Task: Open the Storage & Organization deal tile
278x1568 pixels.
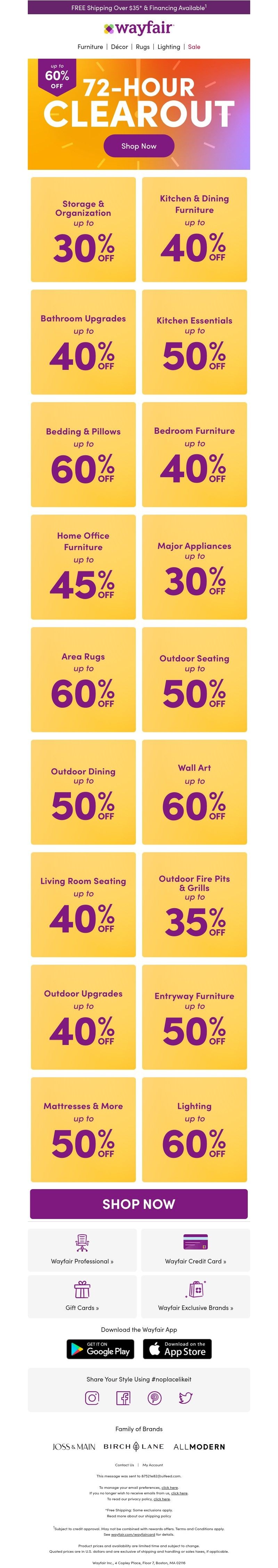Action: (83, 230)
